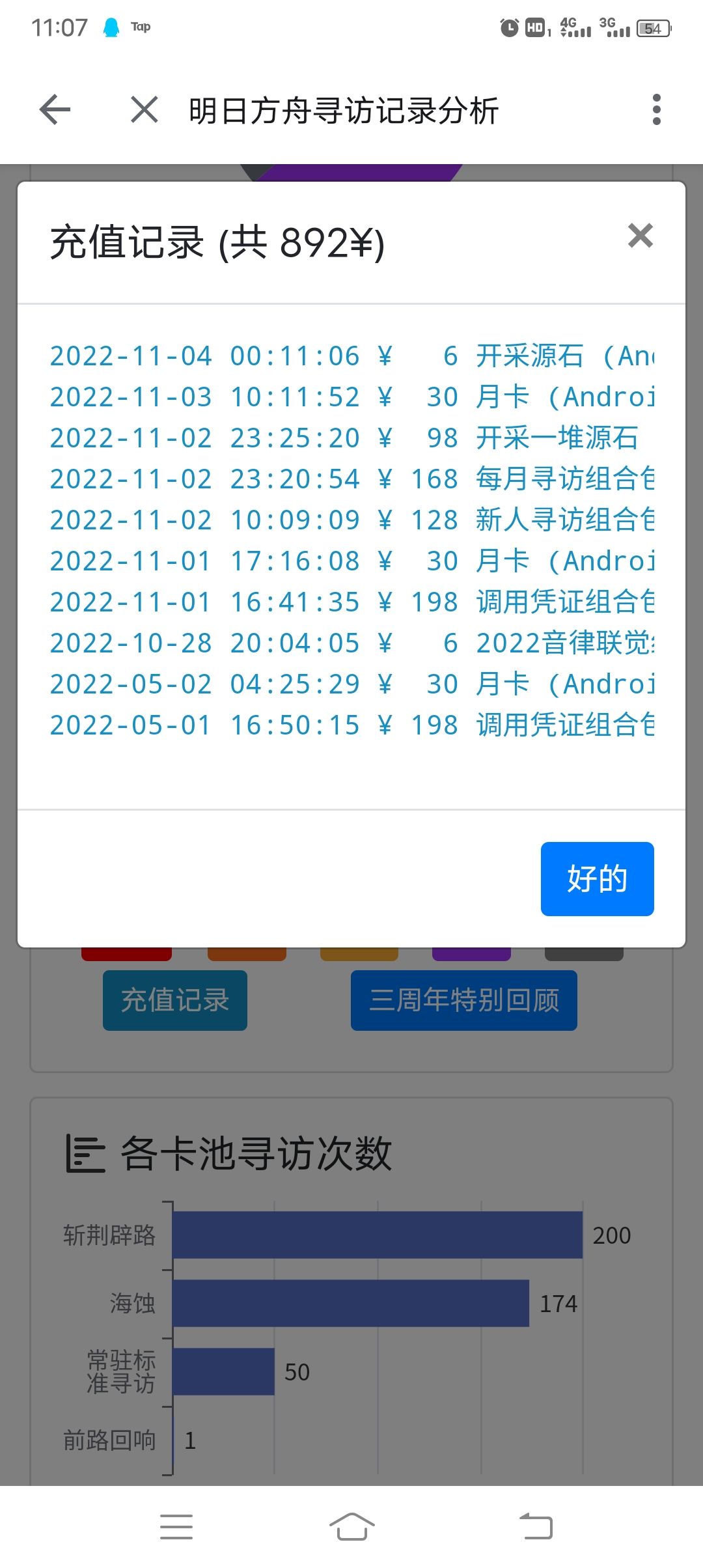
Task: Tap the hamburger navigation icon at bottom left
Action: (176, 1527)
